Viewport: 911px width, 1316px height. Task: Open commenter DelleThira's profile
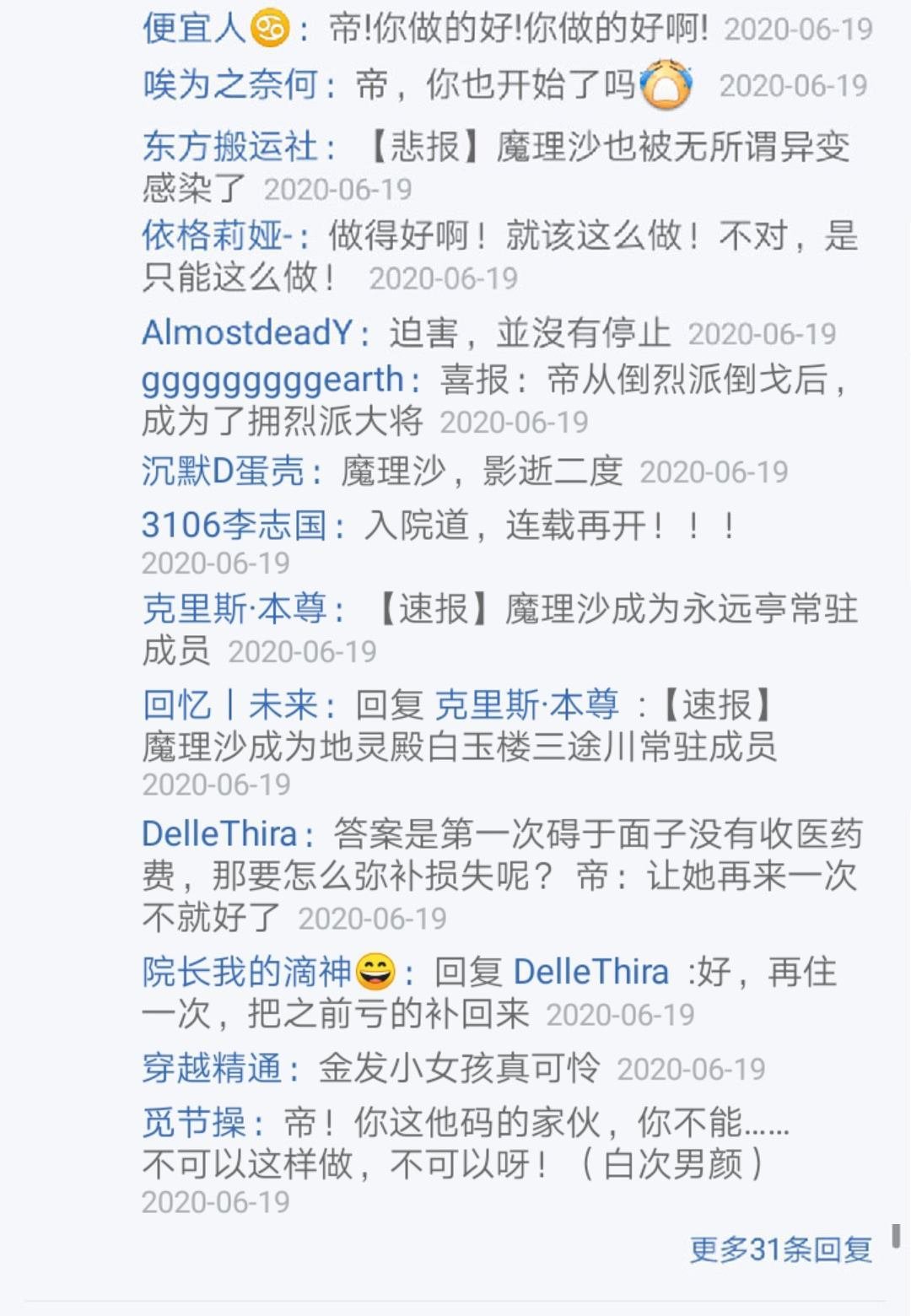click(x=219, y=834)
